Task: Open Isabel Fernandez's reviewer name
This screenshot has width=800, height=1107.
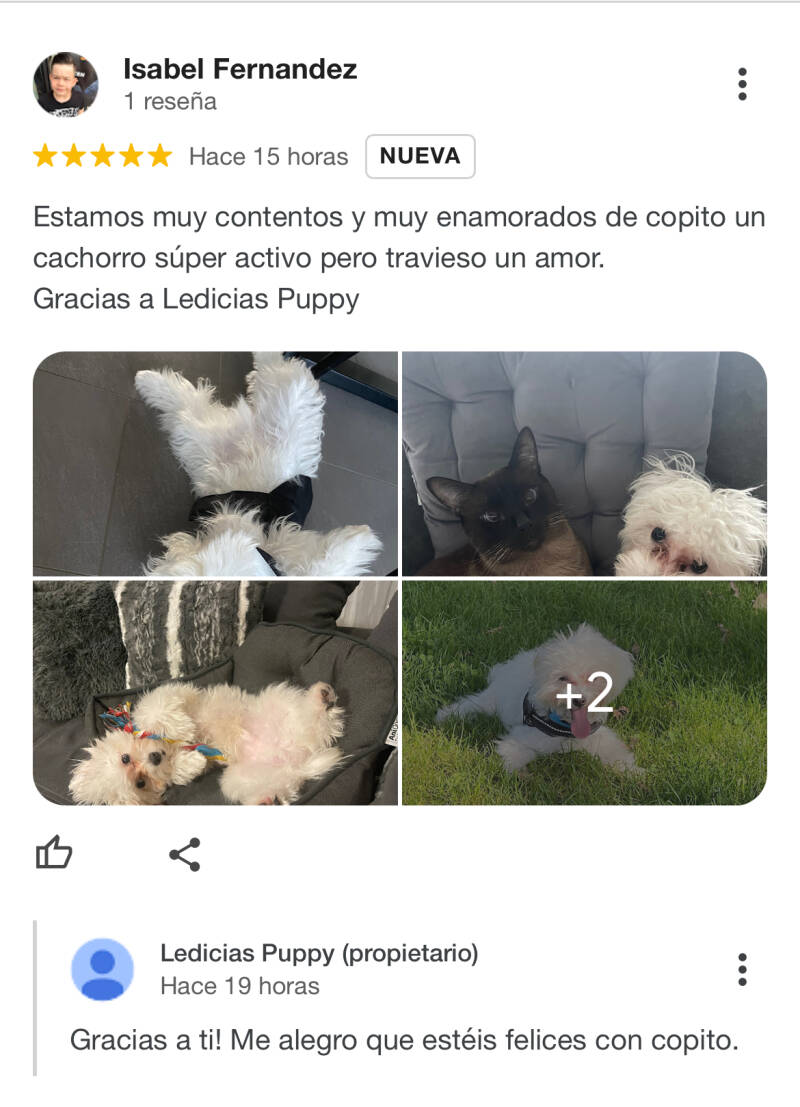Action: [240, 69]
